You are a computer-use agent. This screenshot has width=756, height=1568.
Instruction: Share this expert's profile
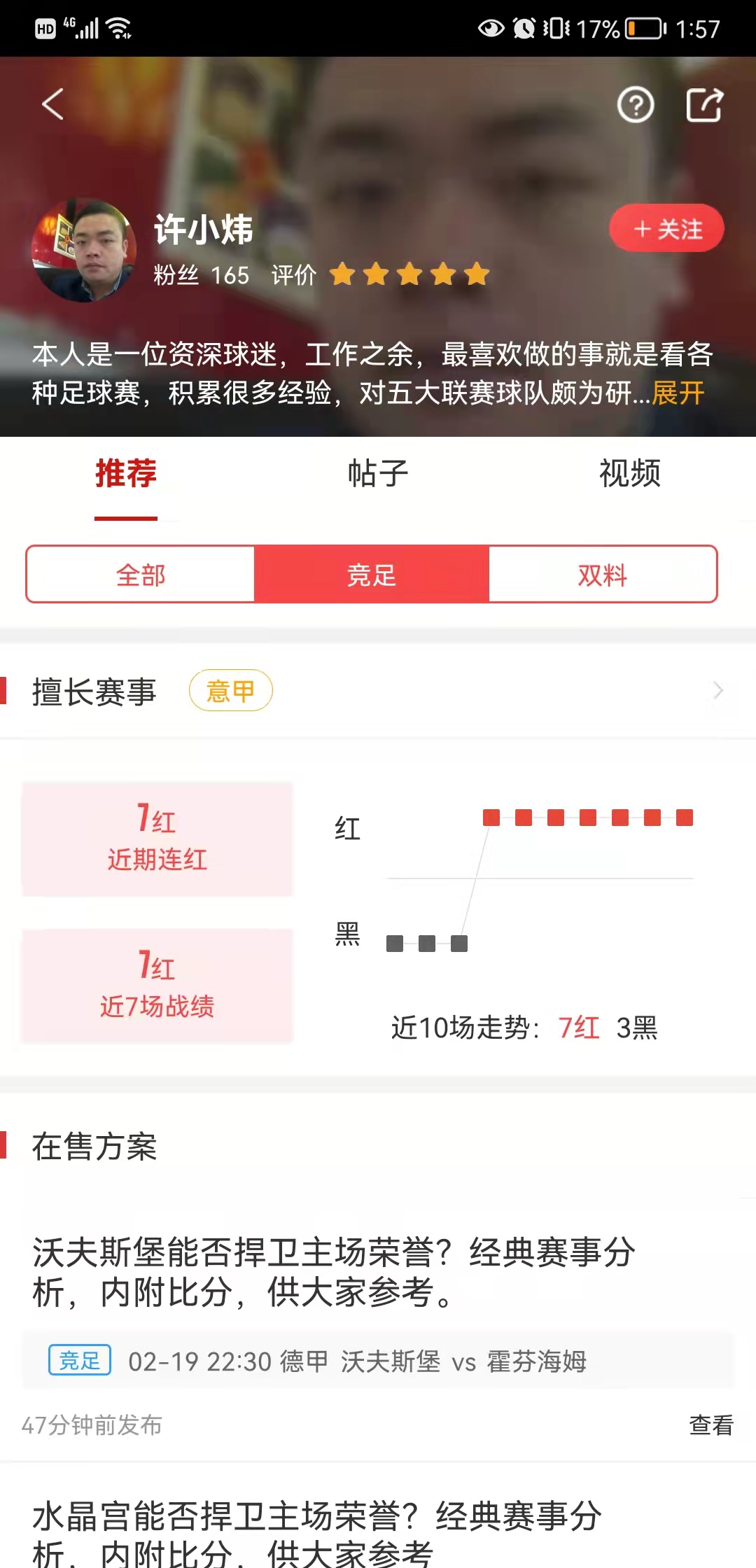(703, 106)
